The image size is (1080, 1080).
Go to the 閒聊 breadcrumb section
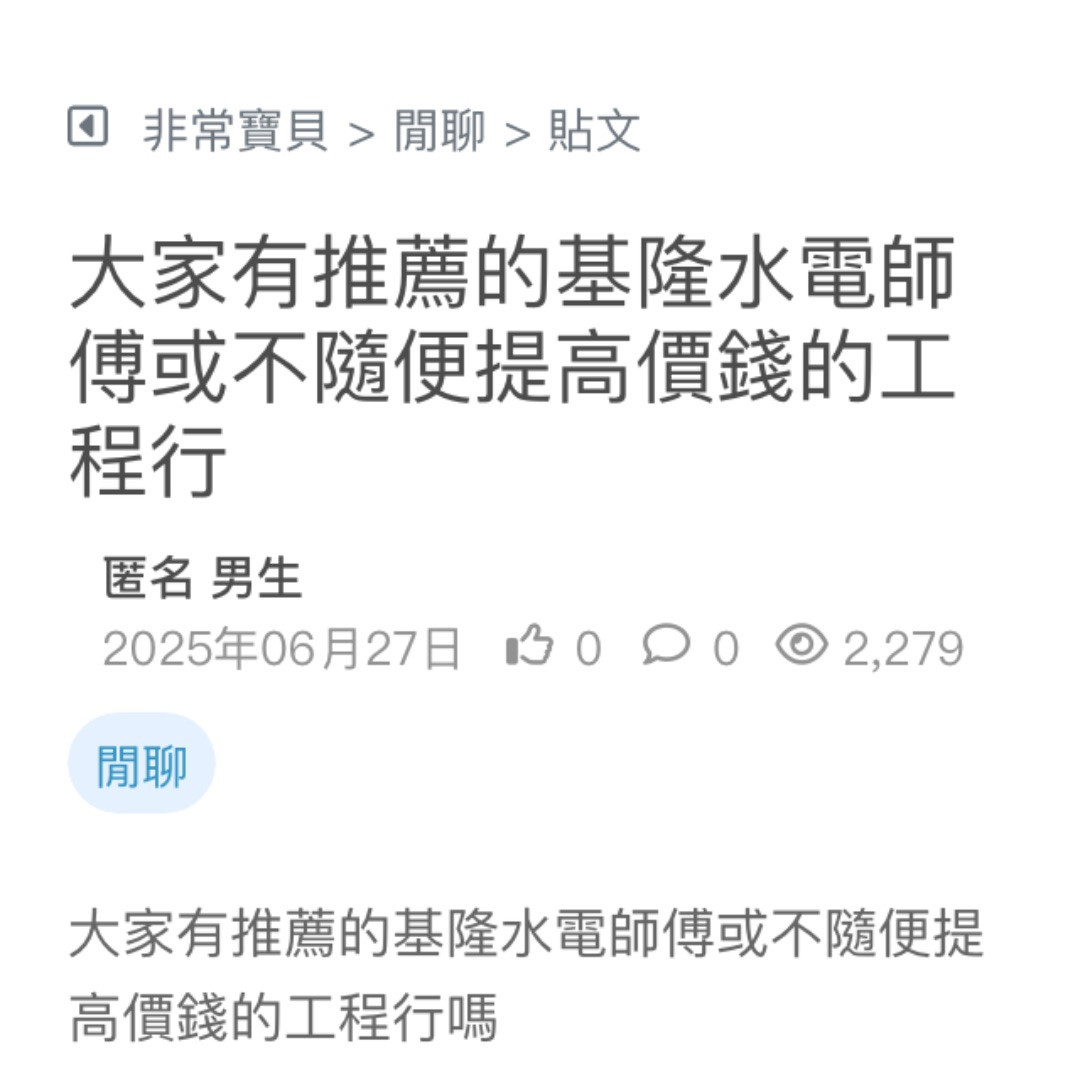(x=440, y=132)
